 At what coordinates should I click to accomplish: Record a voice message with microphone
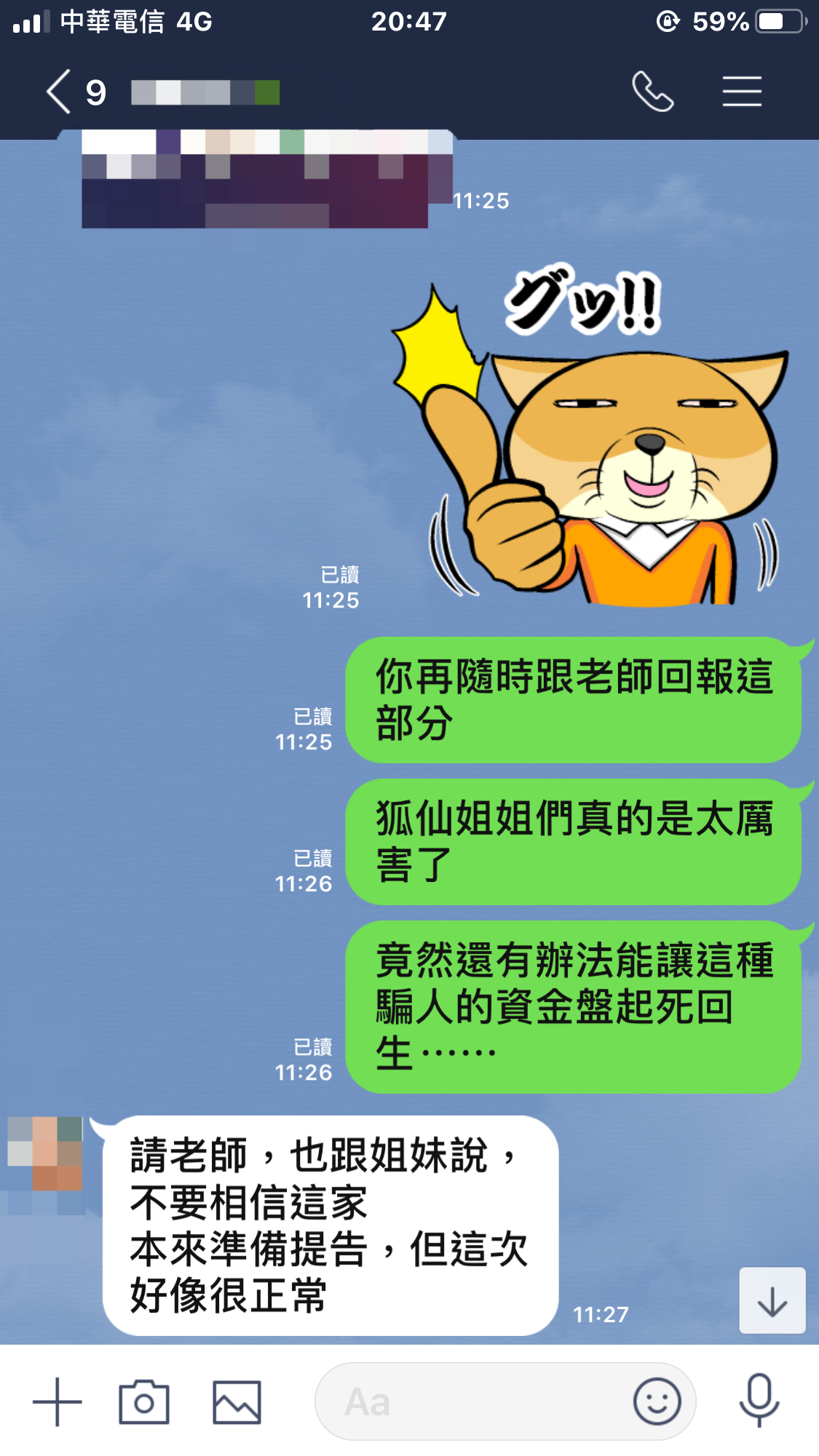(x=759, y=1400)
